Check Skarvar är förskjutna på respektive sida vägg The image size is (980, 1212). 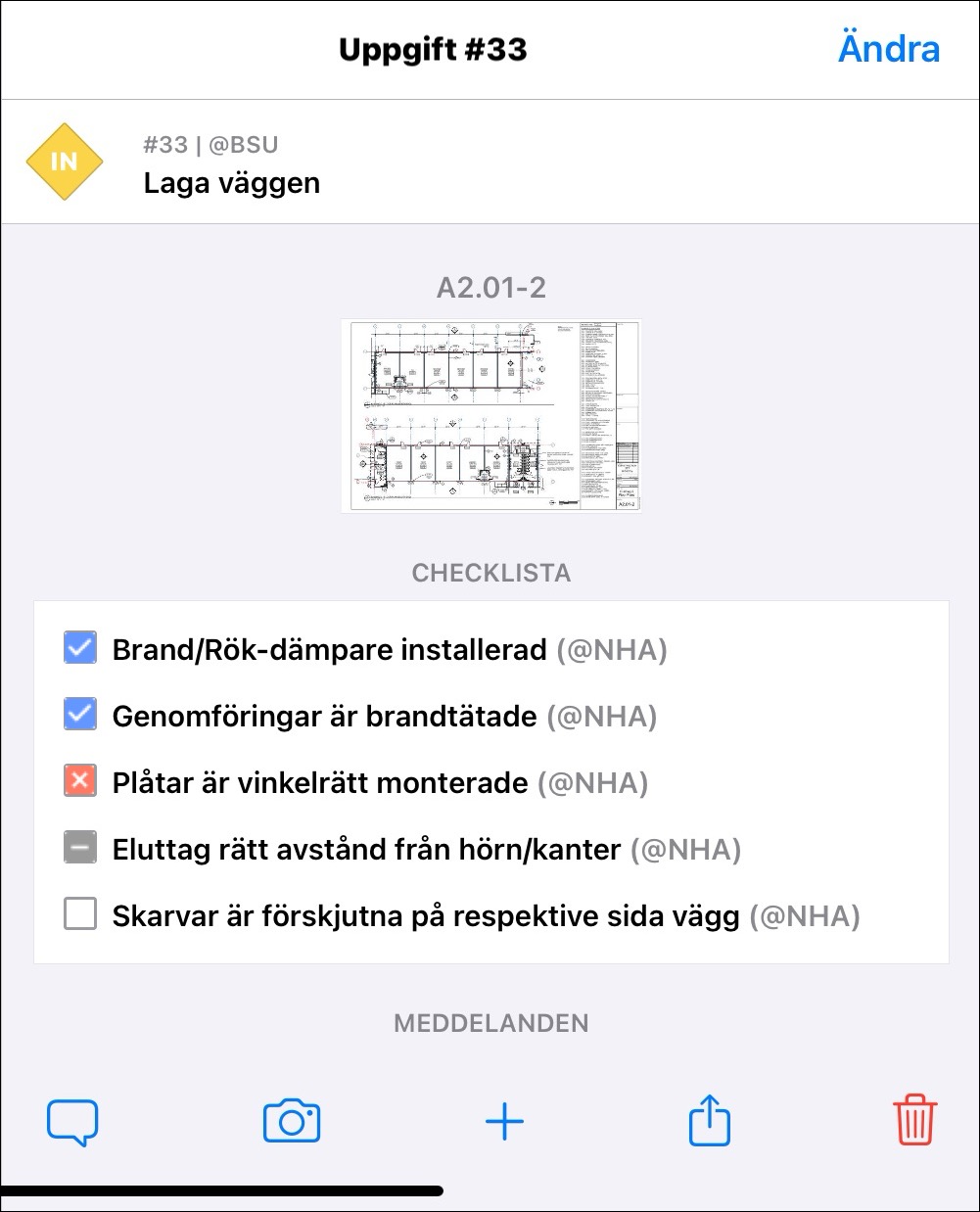coord(80,914)
